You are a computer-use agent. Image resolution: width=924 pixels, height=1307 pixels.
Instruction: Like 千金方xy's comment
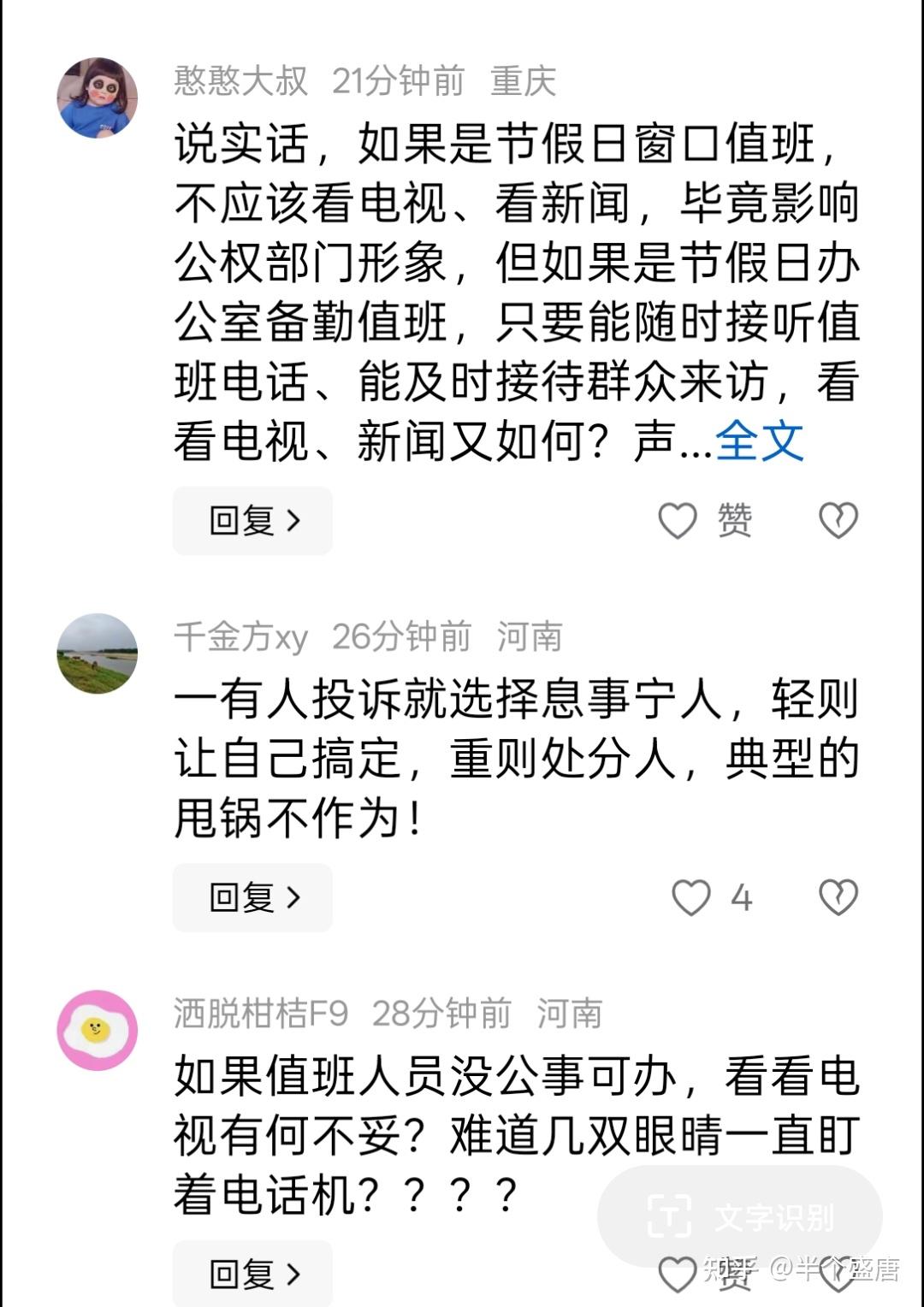click(x=691, y=897)
